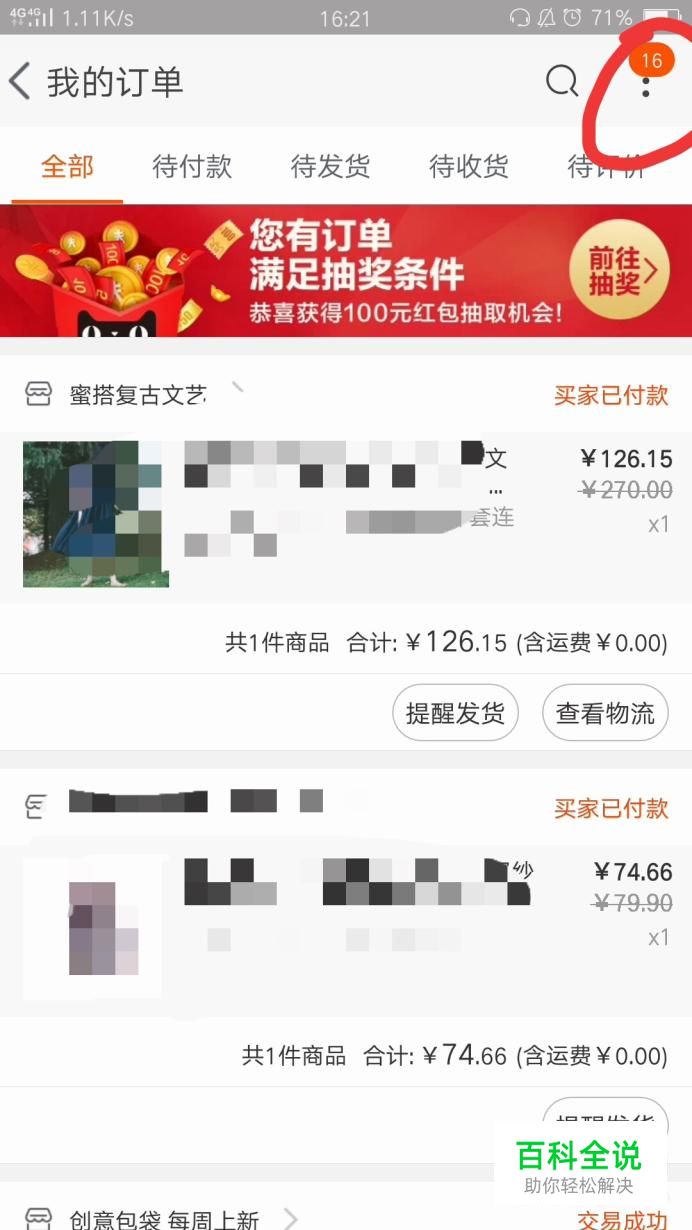Tap 查看物流 for the ¥126.15 order
Viewport: 692px width, 1230px height.
coord(605,713)
